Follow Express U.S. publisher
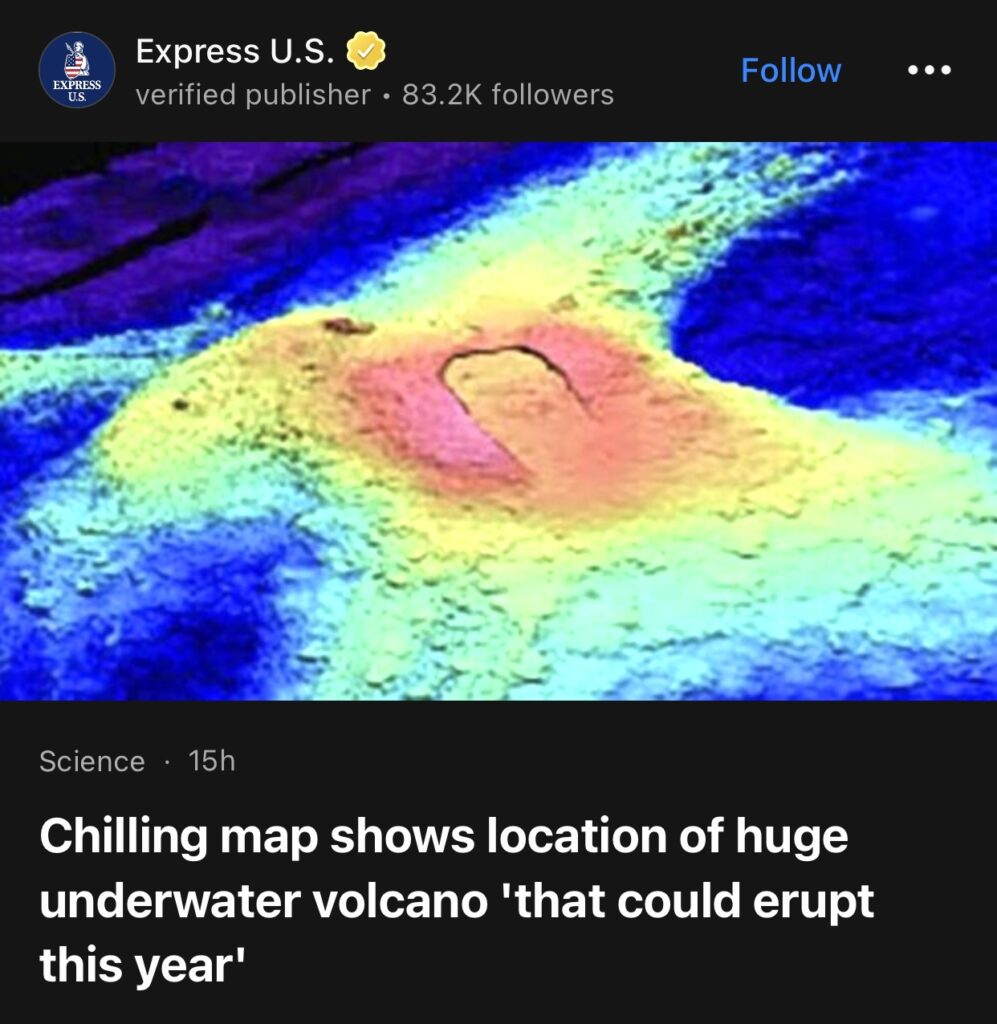This screenshot has width=997, height=1024. click(790, 71)
